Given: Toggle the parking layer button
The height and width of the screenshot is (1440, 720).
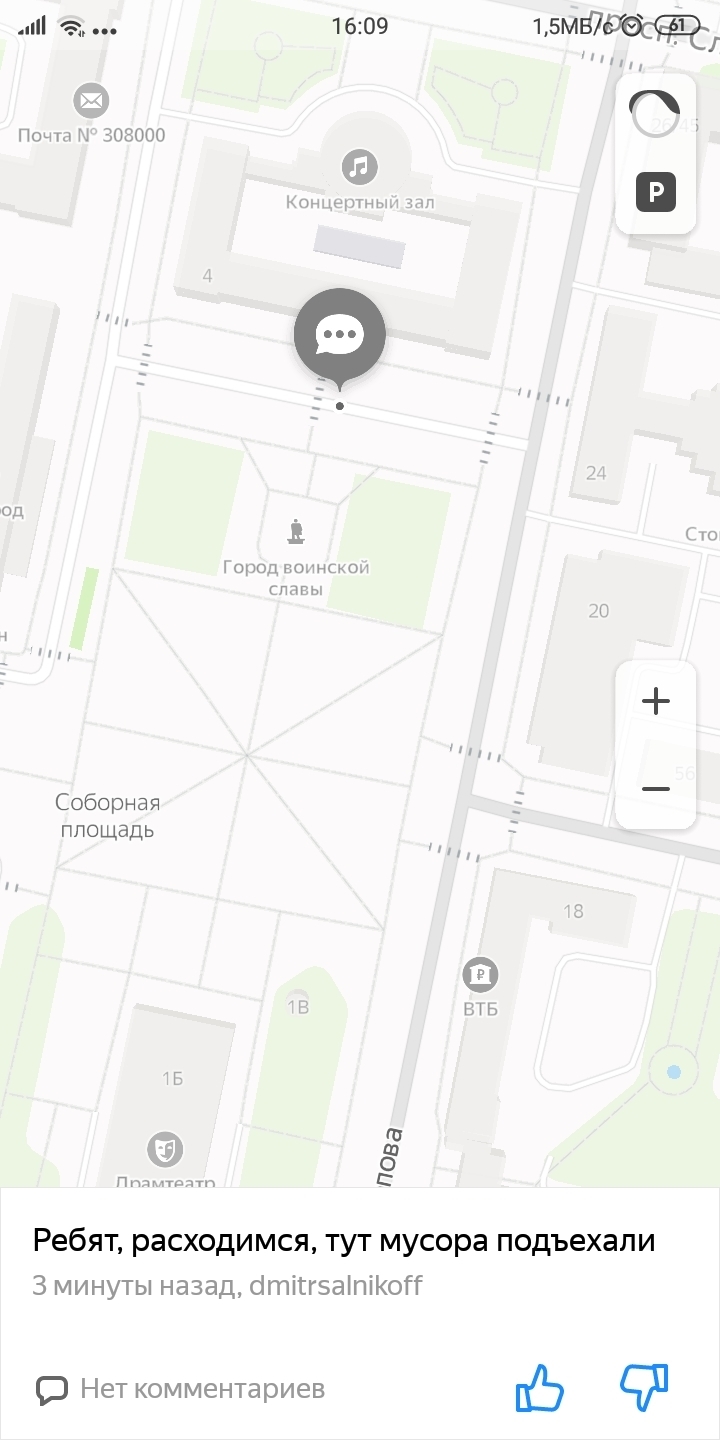Looking at the screenshot, I should [x=655, y=192].
